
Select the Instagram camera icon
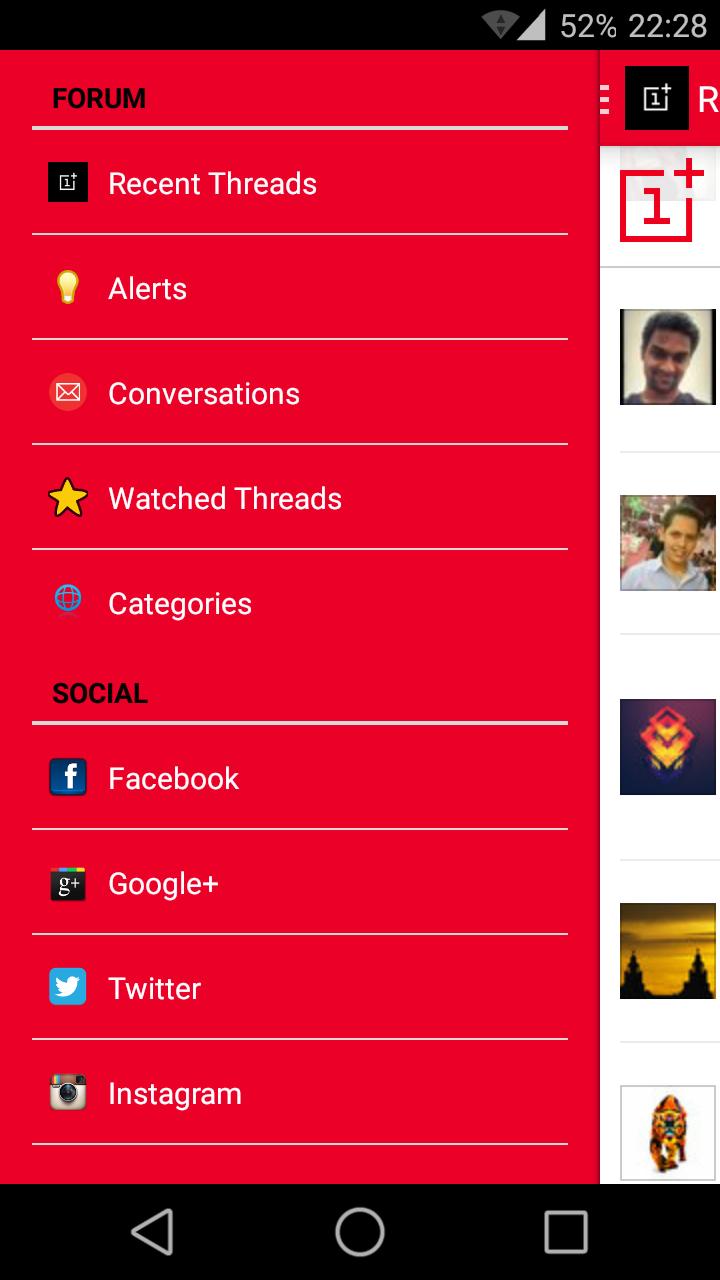(67, 1092)
